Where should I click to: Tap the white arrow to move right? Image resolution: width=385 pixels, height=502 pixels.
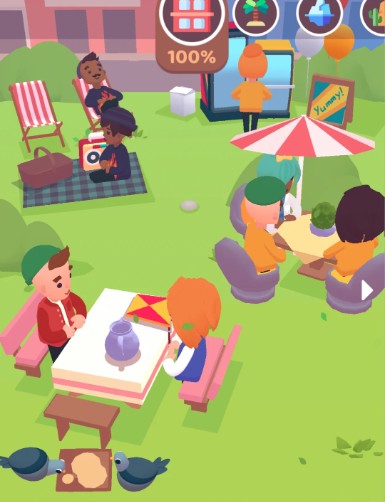(367, 291)
